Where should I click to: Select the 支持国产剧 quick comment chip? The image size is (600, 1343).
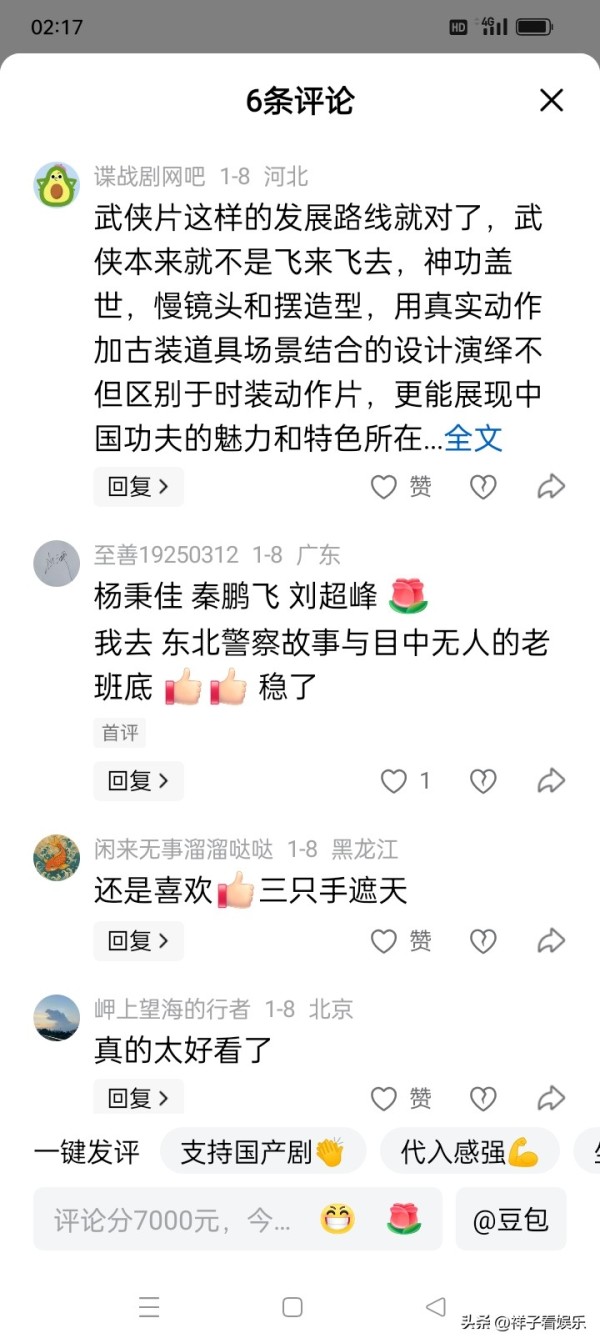tap(262, 1152)
